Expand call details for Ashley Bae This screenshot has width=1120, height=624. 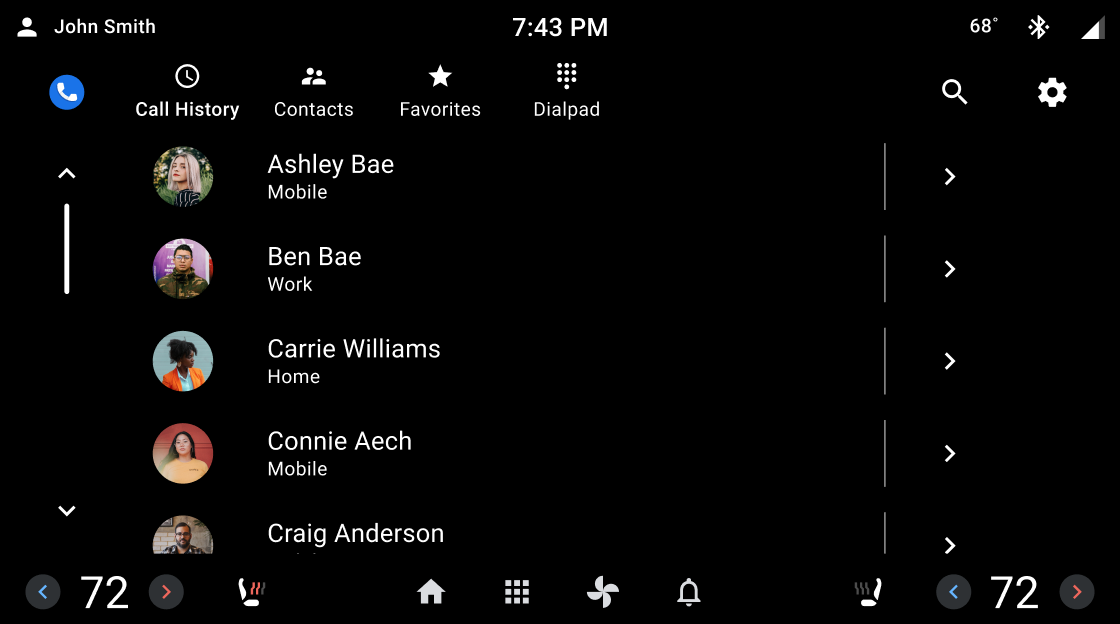(949, 177)
